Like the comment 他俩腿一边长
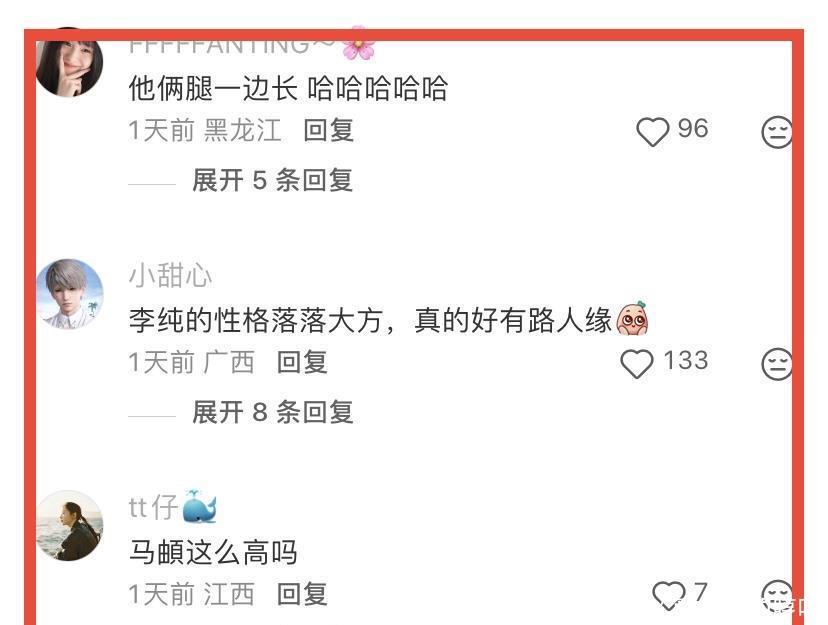The width and height of the screenshot is (828, 625). (653, 131)
